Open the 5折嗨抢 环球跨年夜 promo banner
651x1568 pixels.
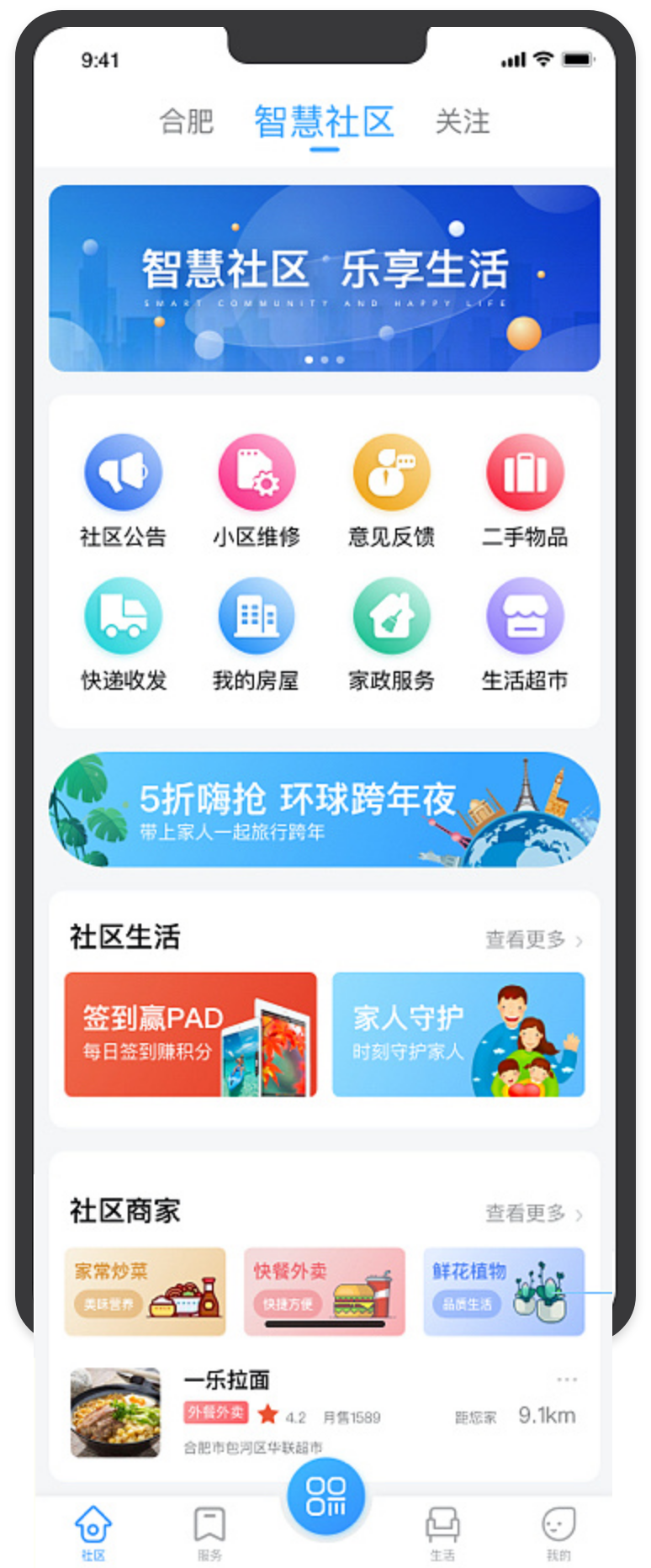click(x=325, y=809)
